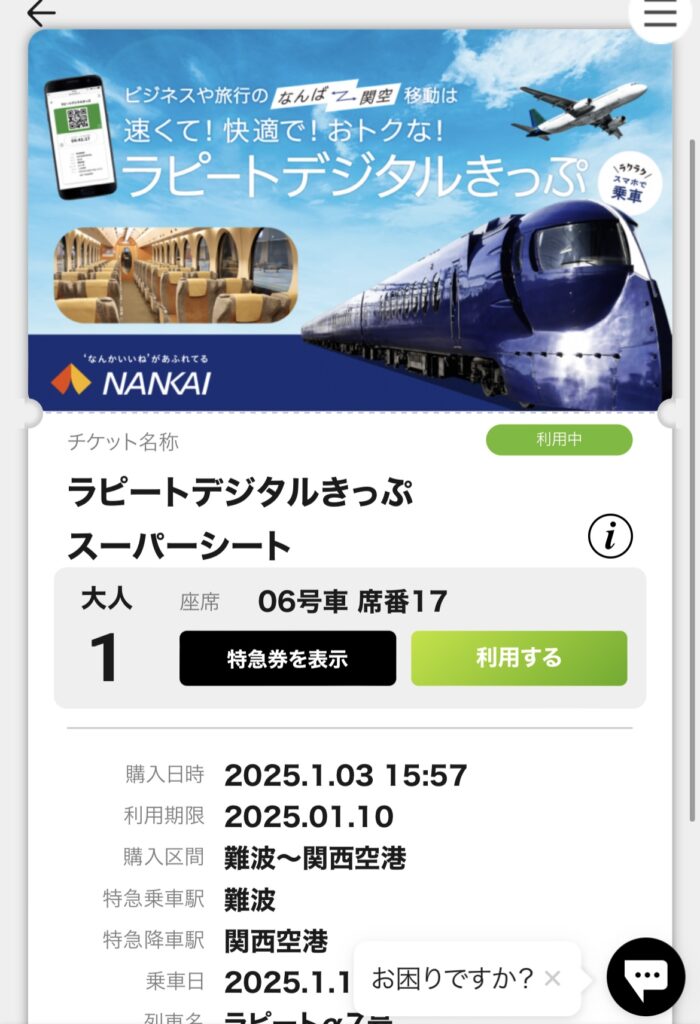This screenshot has width=700, height=1024.
Task: Tap 特急券を表示 to show express ticket
Action: coord(287,658)
